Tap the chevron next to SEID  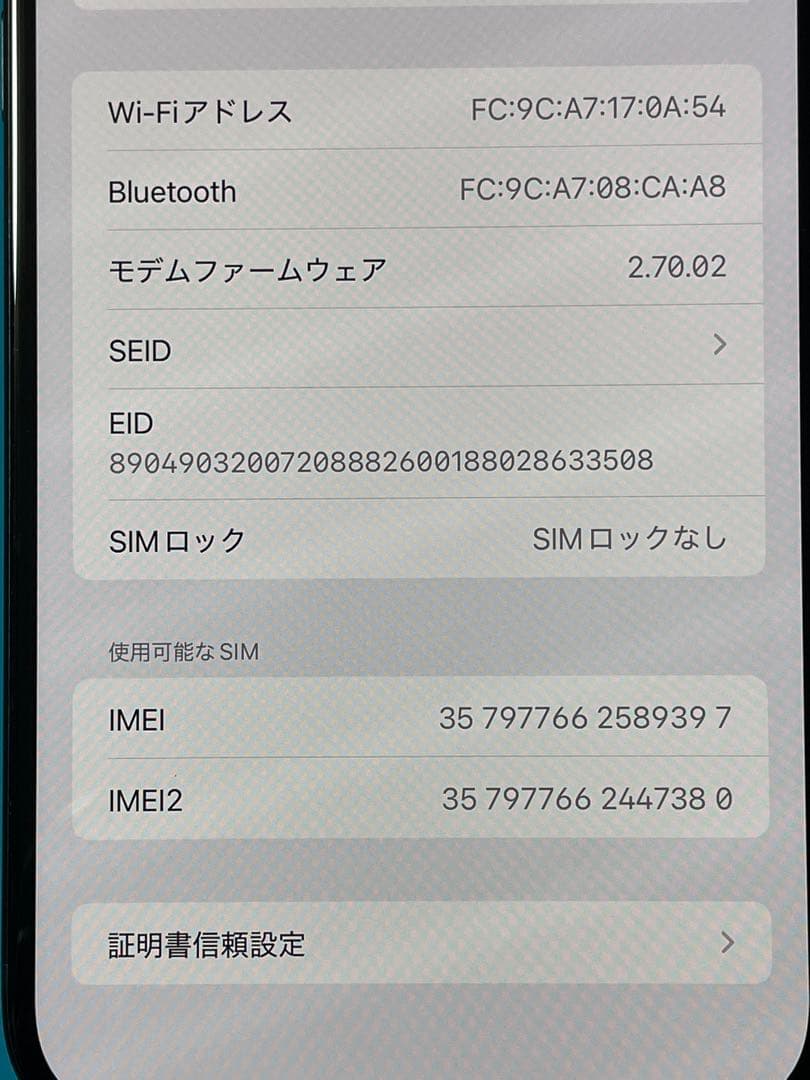(719, 346)
